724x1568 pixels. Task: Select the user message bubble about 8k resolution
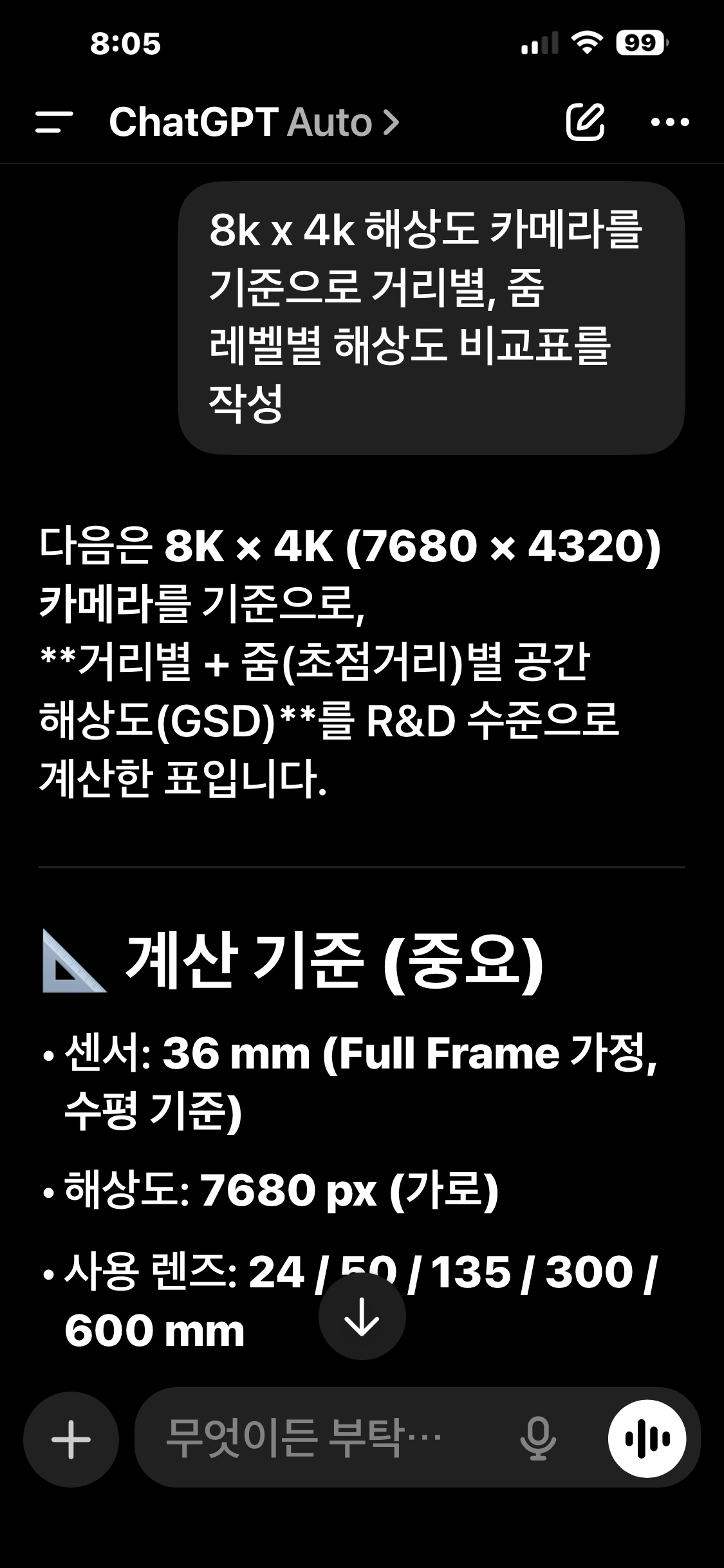(430, 319)
